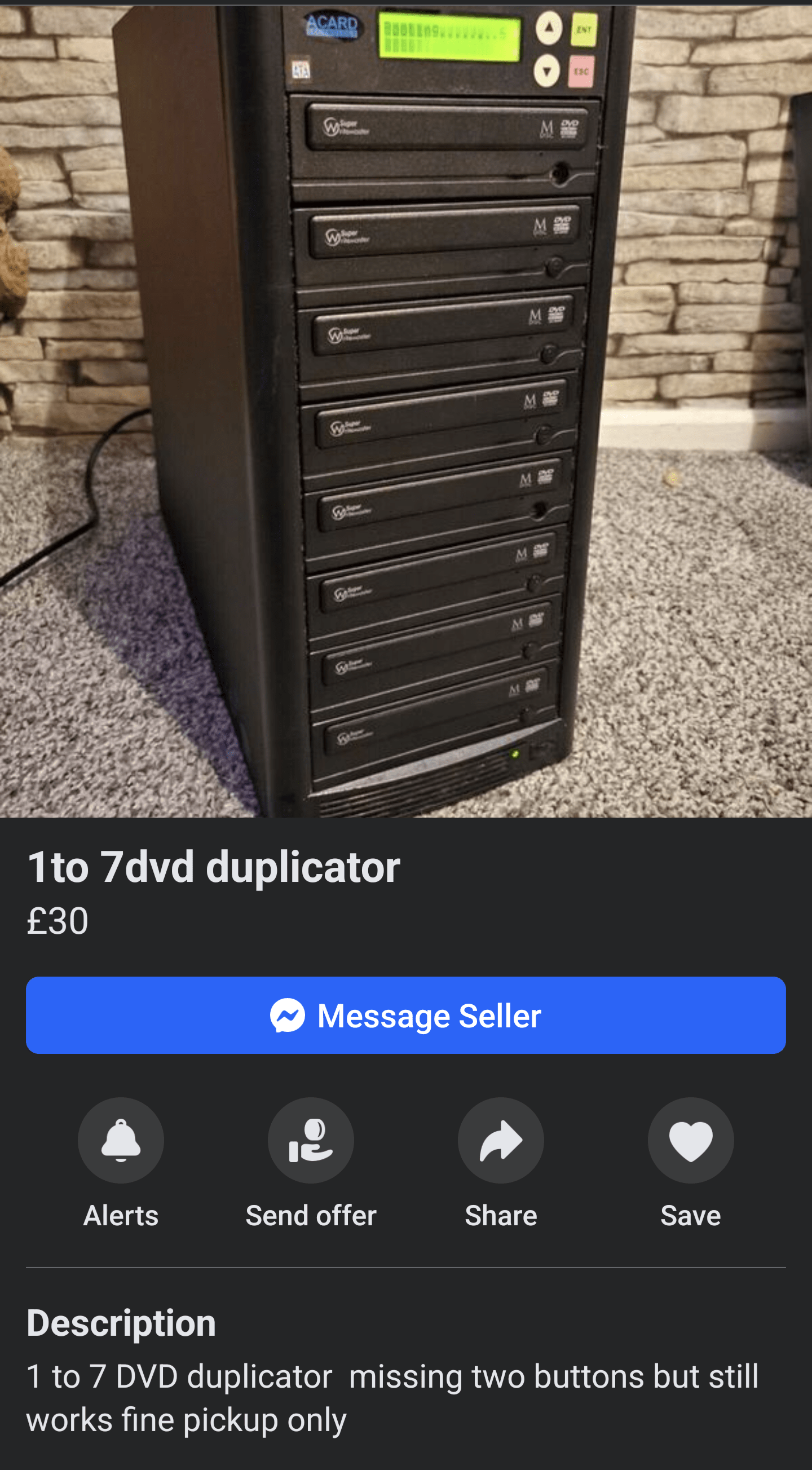Tap the Message Seller button
The image size is (812, 1470).
click(405, 1016)
